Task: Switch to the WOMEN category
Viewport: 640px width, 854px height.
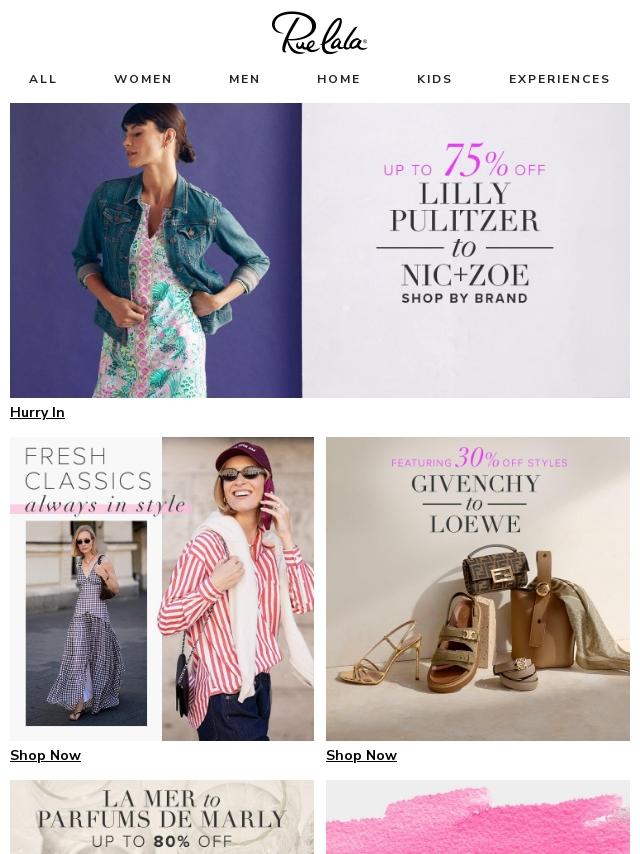Action: pos(143,79)
